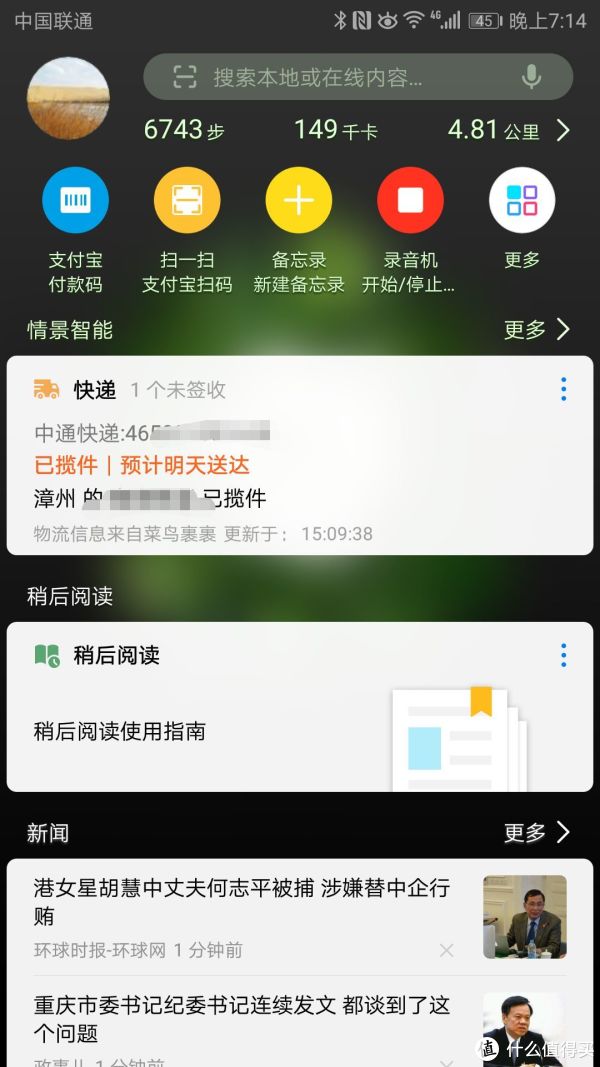600x1067 pixels.
Task: Open the 快递 card overflow menu
Action: 563,389
